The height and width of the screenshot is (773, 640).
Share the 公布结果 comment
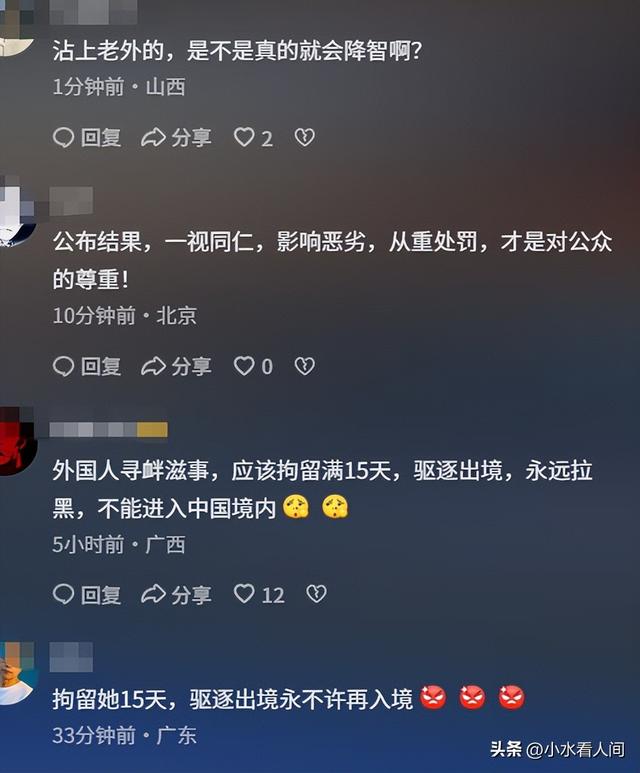176,367
